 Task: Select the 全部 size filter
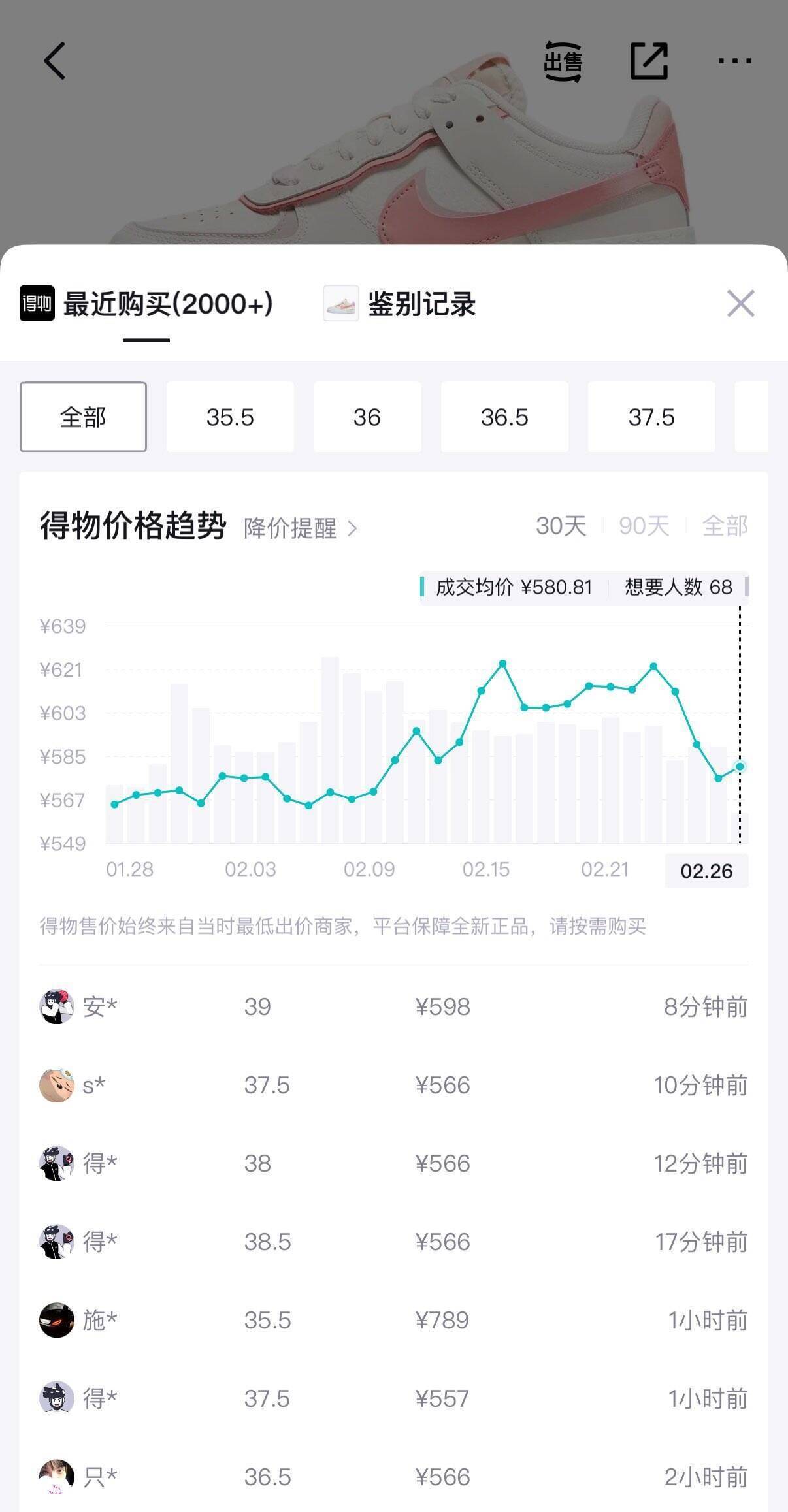[83, 416]
